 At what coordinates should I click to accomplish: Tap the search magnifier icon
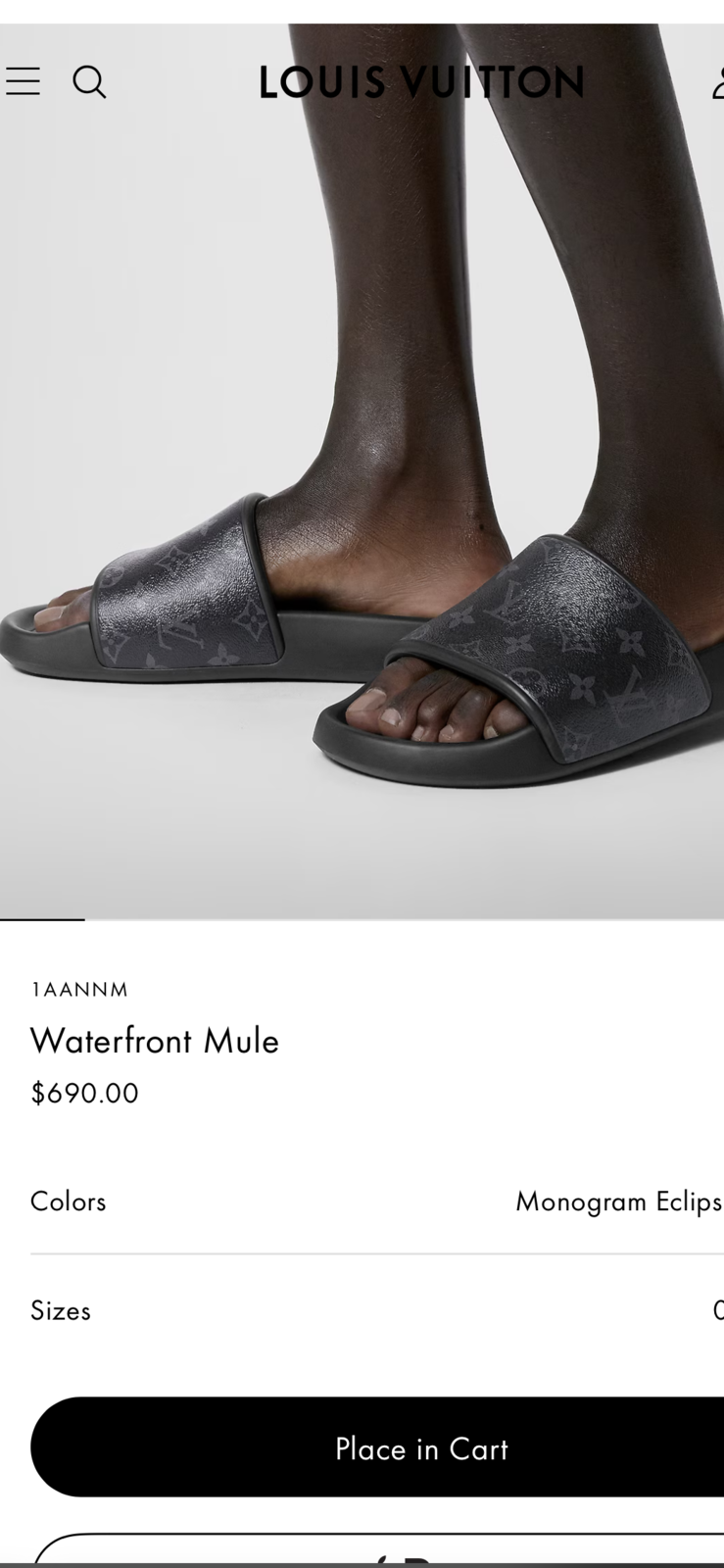pyautogui.click(x=89, y=82)
